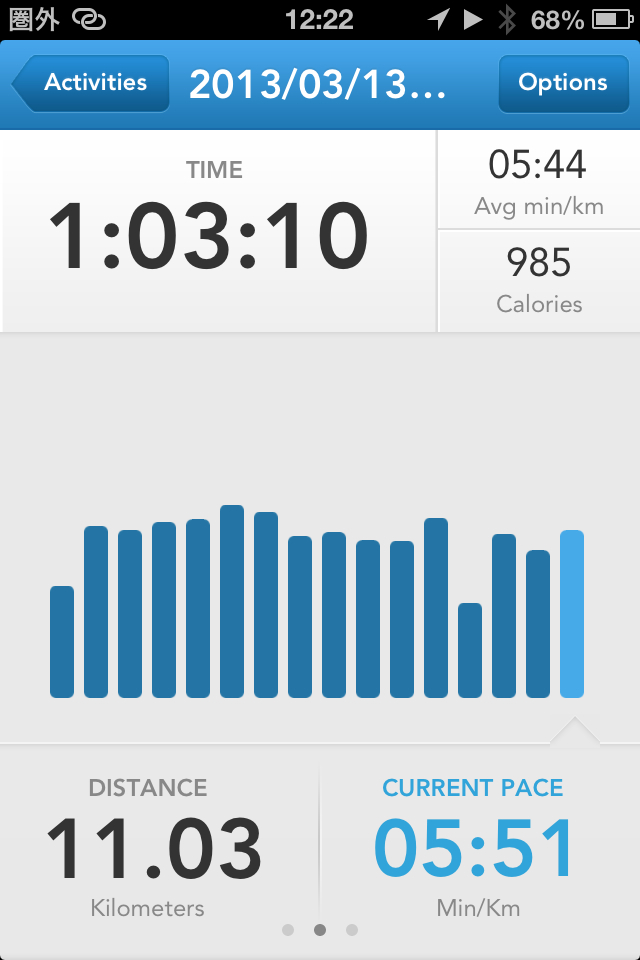The width and height of the screenshot is (640, 960).
Task: Select the highlighted light-blue pace bar
Action: pos(572,614)
